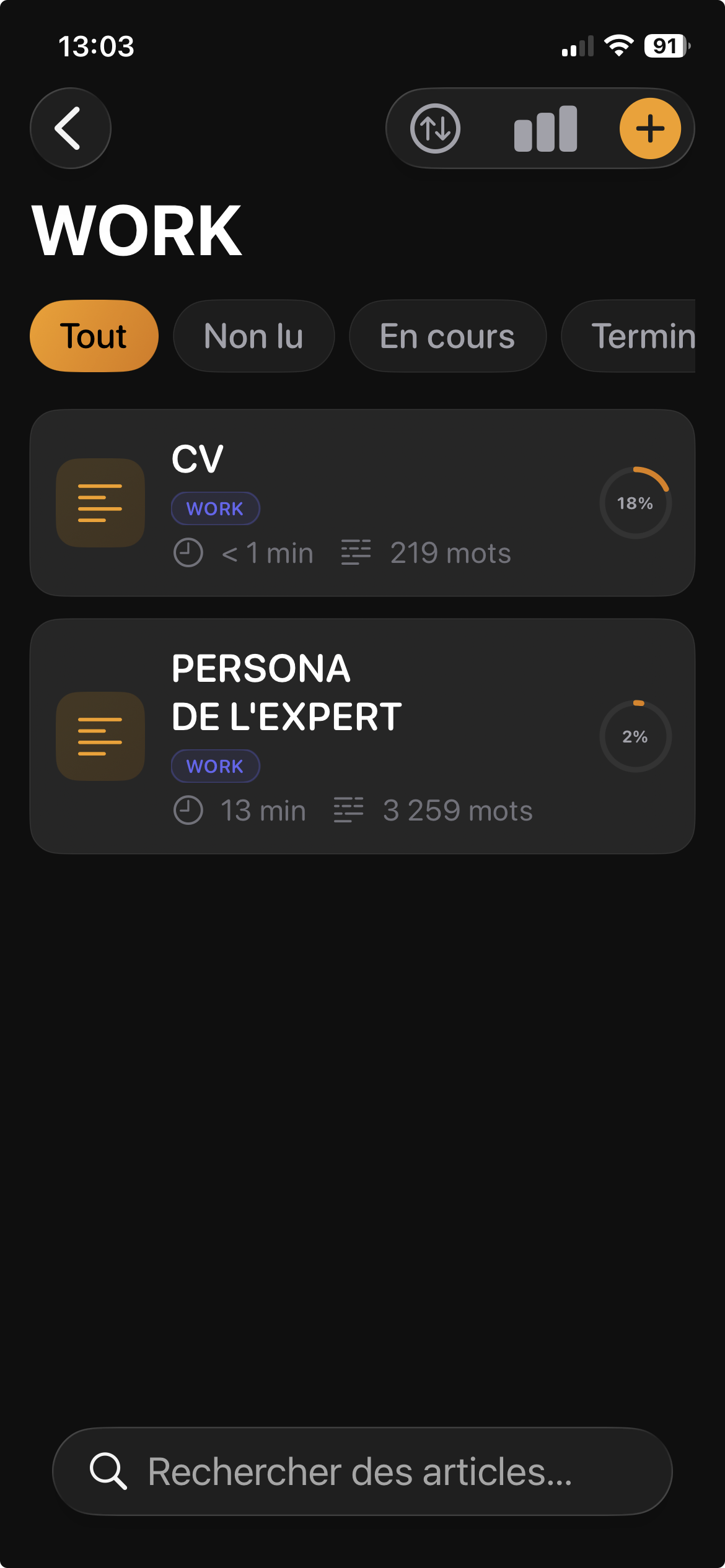
Task: Add a new article
Action: click(x=650, y=128)
